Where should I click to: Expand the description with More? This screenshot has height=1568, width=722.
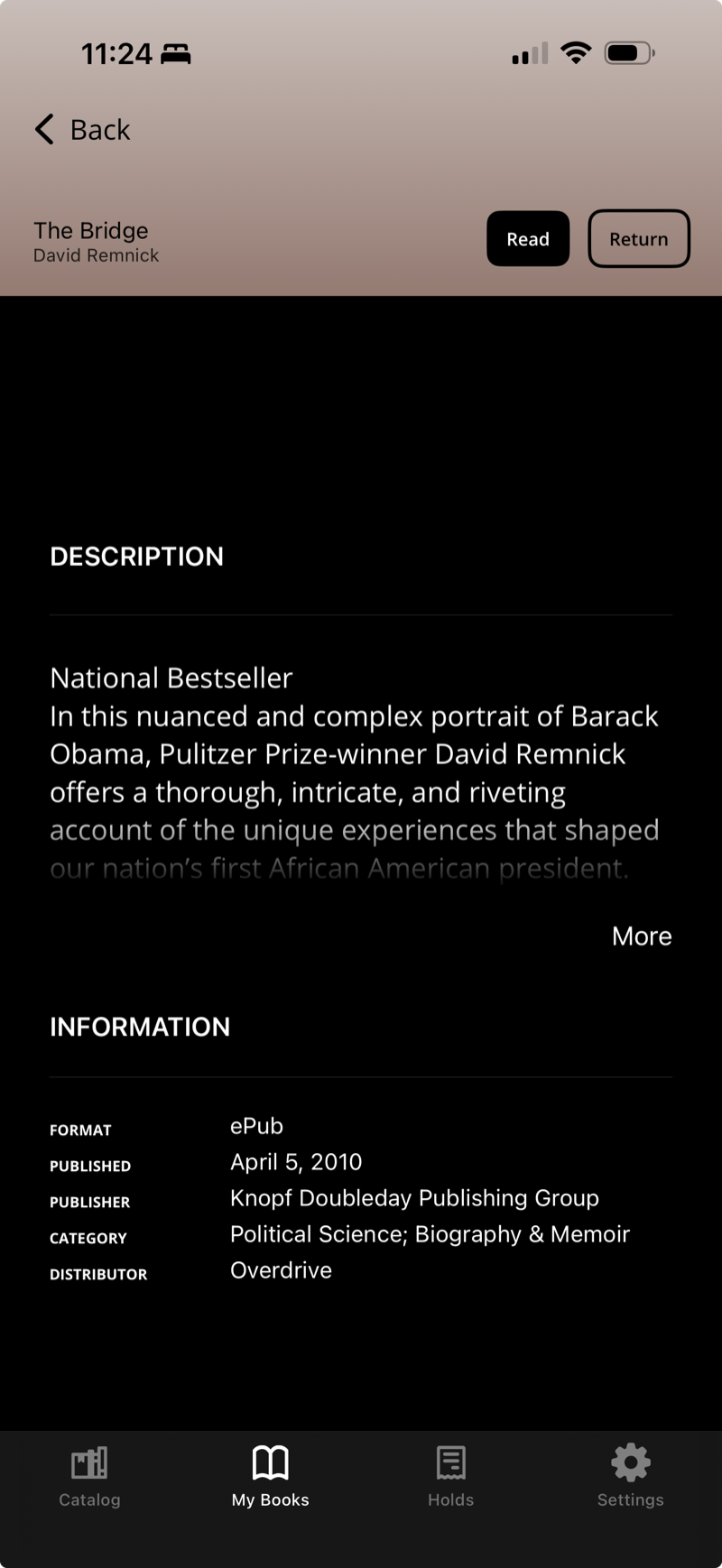pos(641,936)
